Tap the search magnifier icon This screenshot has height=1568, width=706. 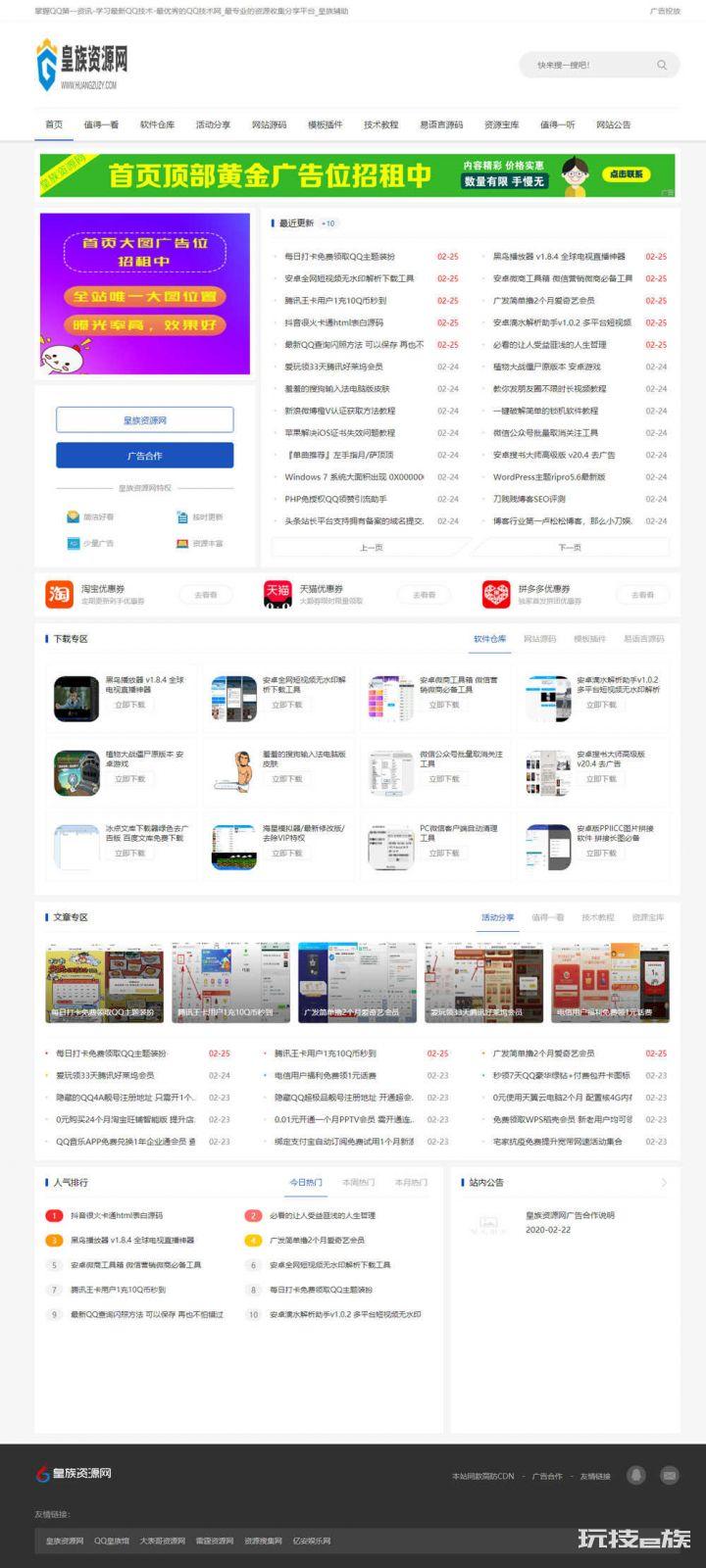[x=662, y=65]
